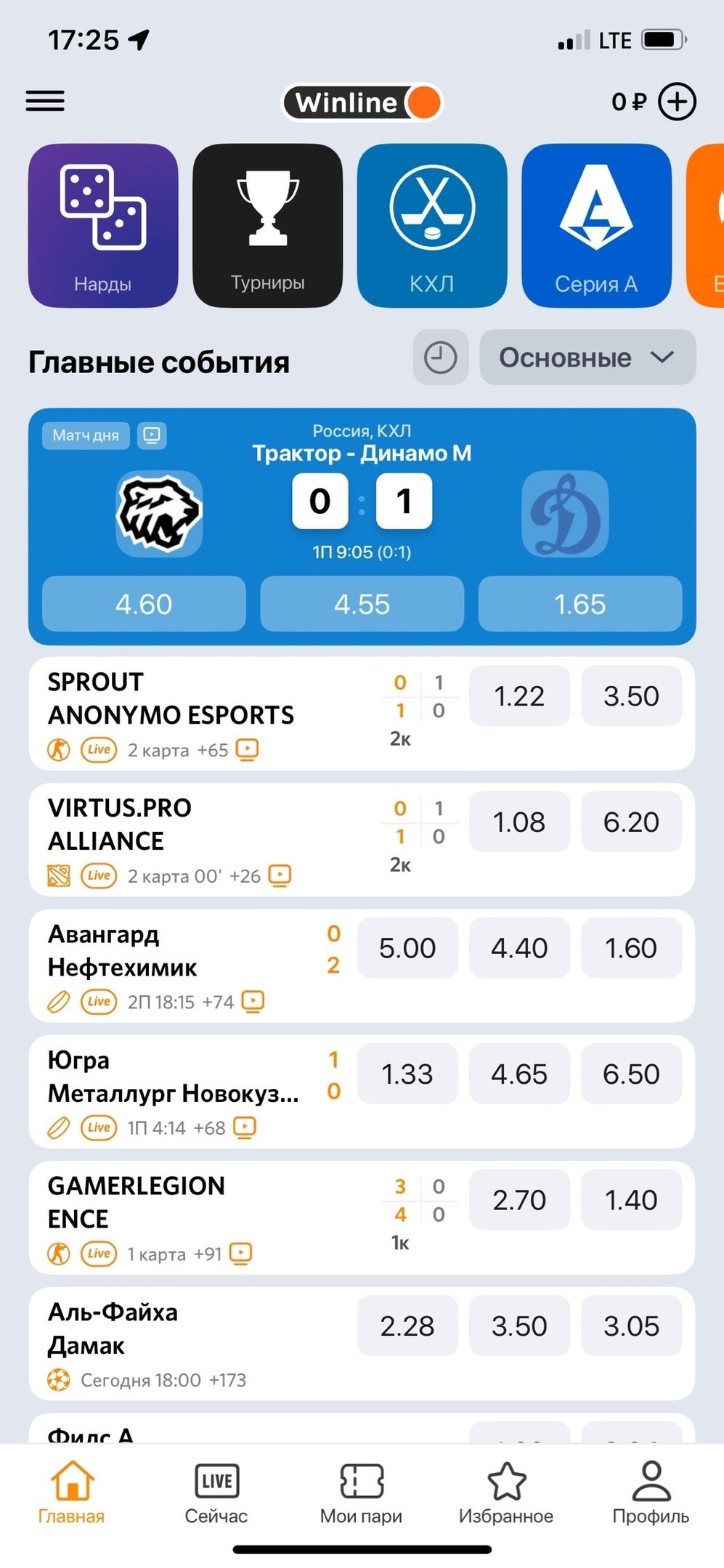Select 4.60 odds for Трактор win
Screen dimensions: 724x1568
point(144,604)
